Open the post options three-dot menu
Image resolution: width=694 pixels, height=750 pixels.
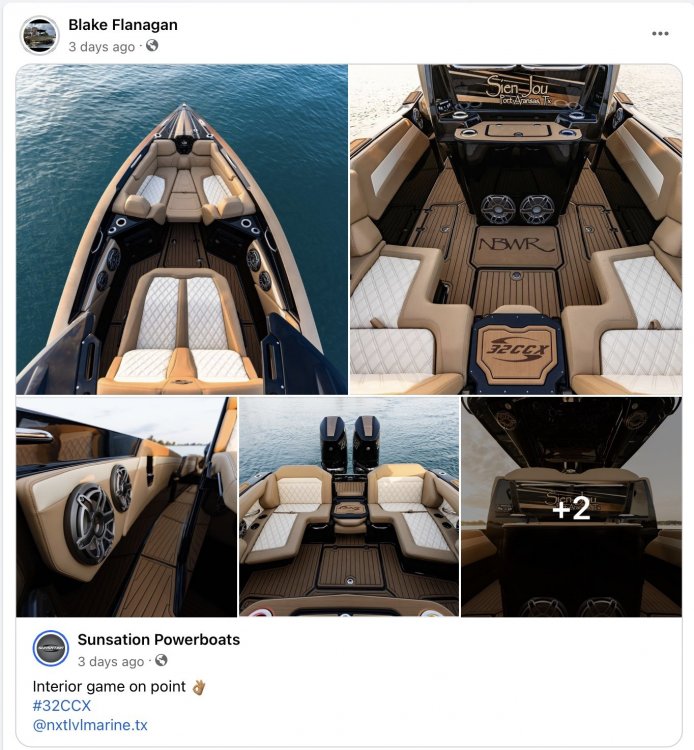(x=660, y=33)
